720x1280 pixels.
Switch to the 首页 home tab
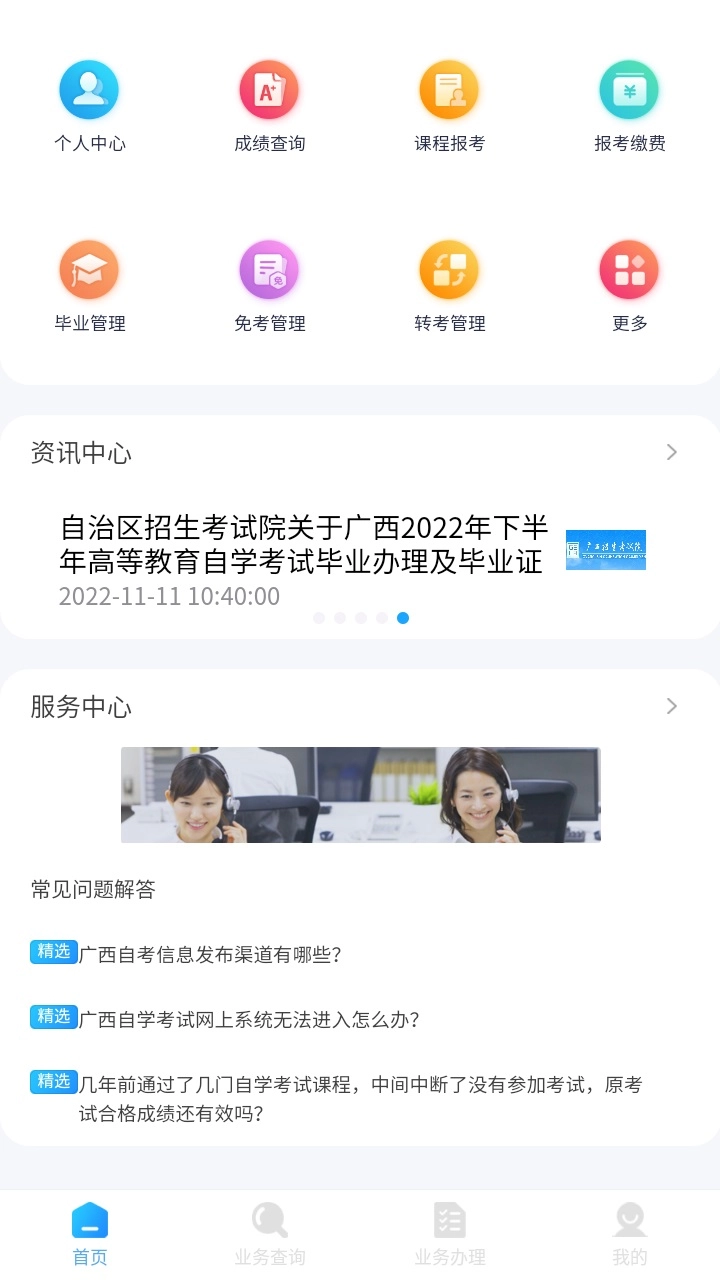coord(90,1232)
